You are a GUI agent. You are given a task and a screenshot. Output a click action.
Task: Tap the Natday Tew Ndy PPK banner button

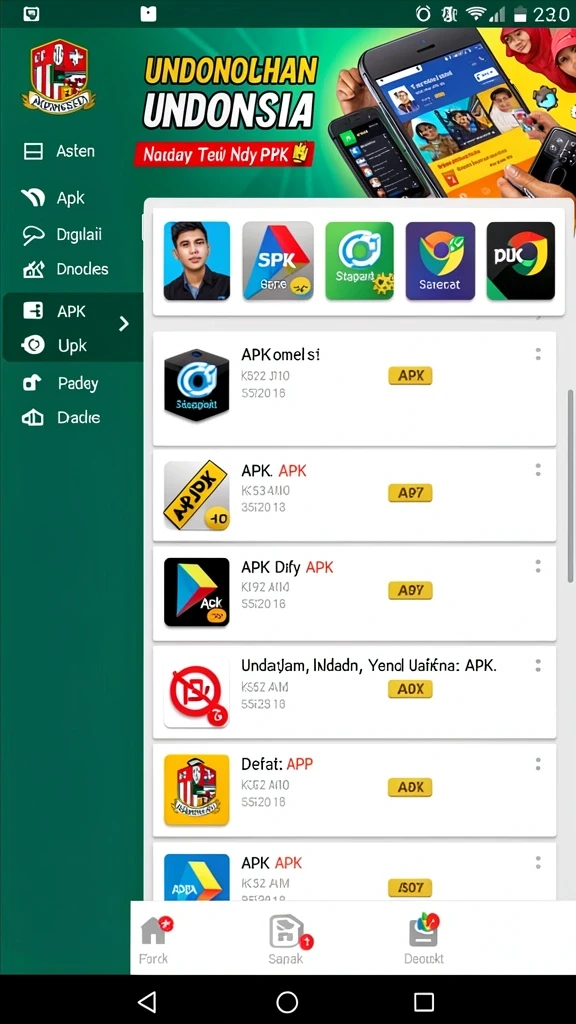point(224,155)
